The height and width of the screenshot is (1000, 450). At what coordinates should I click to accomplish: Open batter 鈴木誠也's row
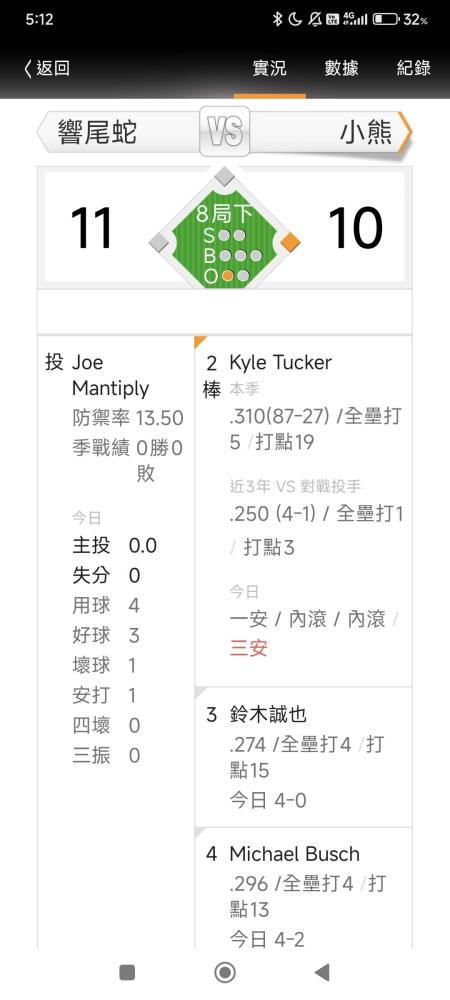303,758
